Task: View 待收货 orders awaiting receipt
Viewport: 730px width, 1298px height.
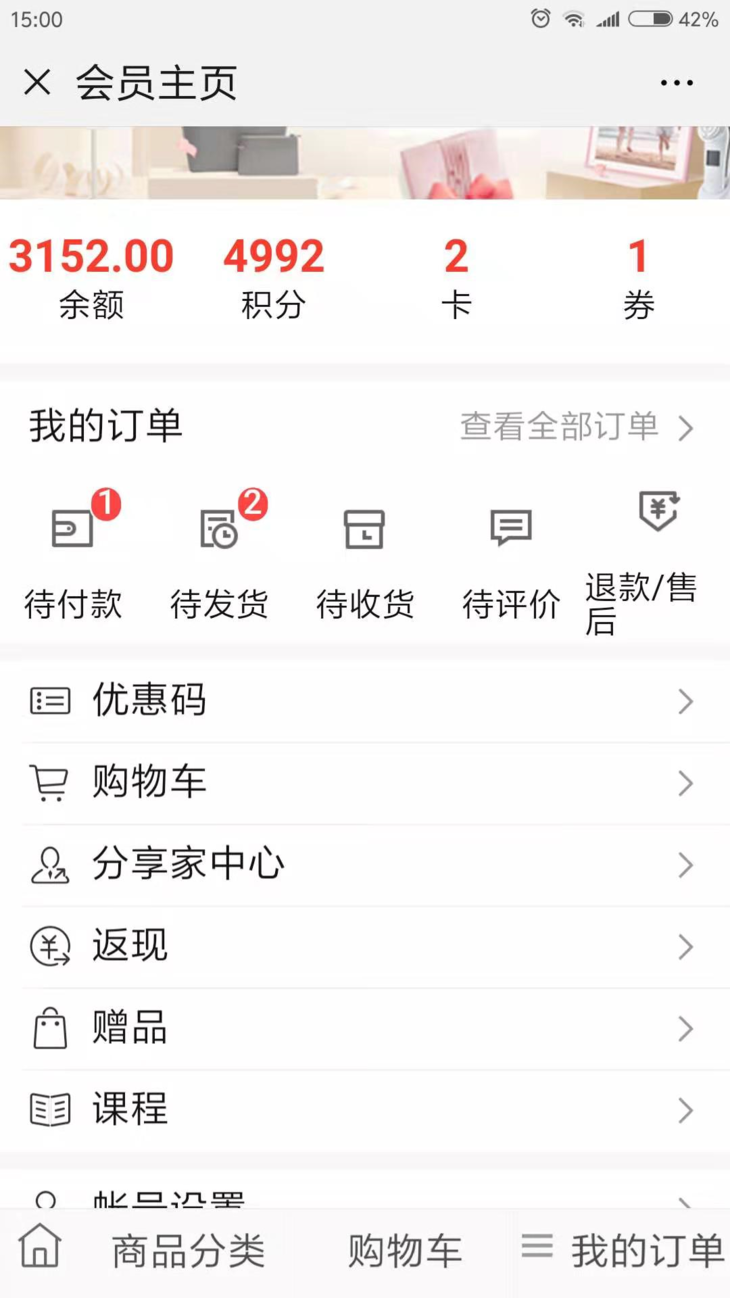Action: click(x=365, y=558)
